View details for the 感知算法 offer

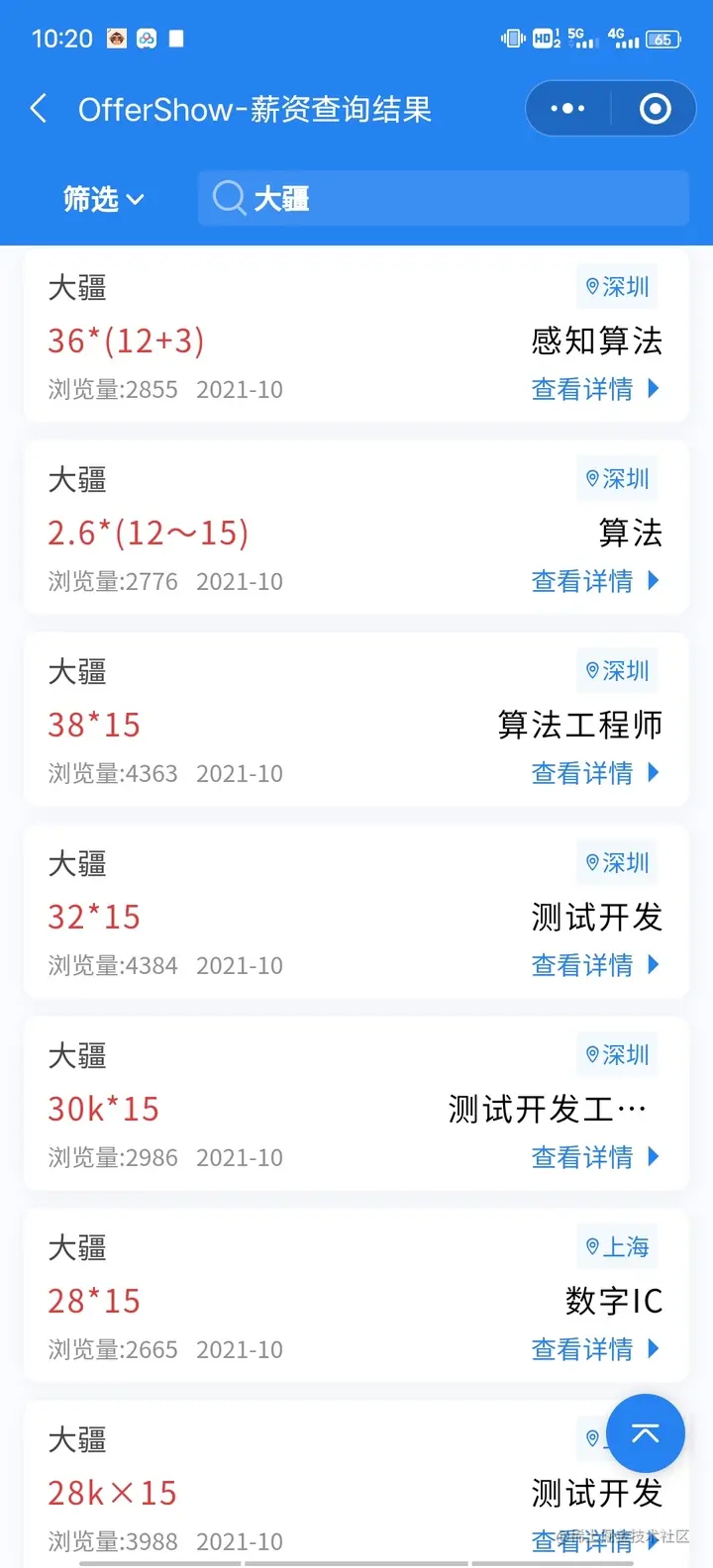pyautogui.click(x=595, y=389)
